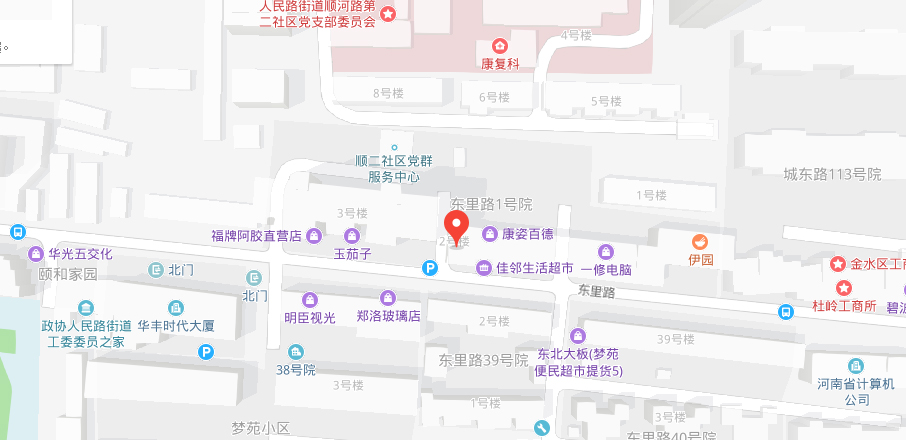Tap the 玉茄子 shop marker
Screen dimensions: 906x440
(x=351, y=236)
